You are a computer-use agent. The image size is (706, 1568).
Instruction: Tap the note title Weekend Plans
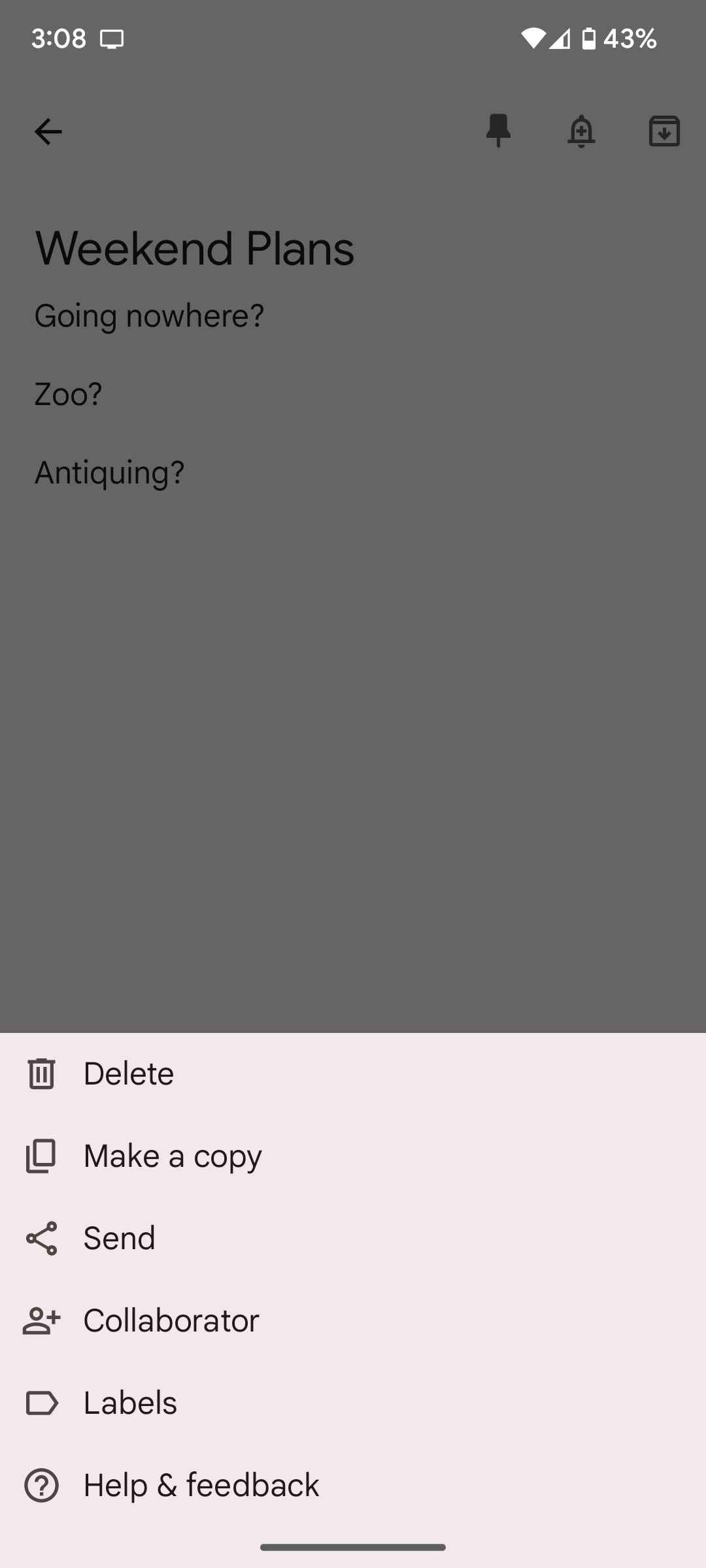click(193, 248)
